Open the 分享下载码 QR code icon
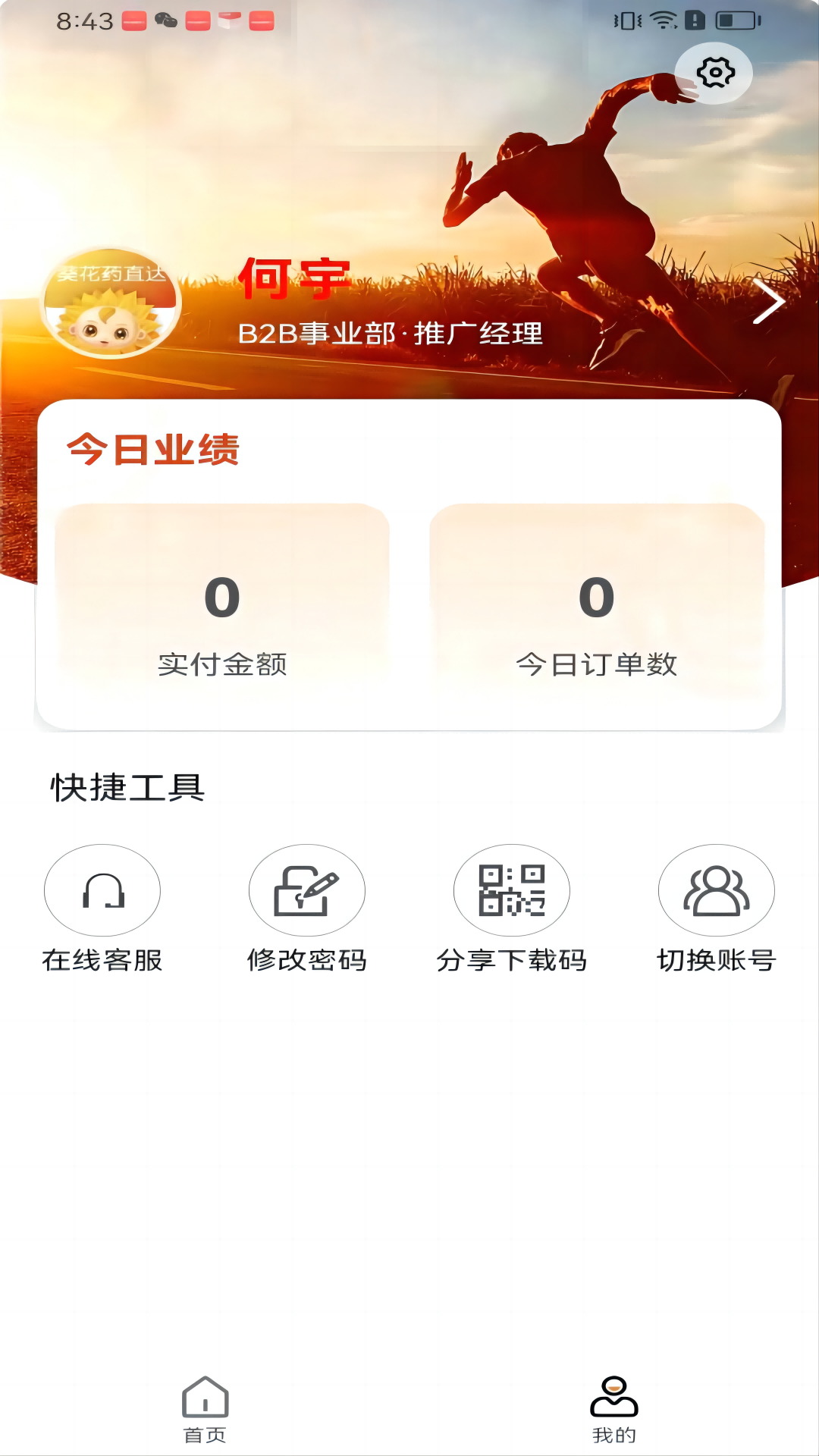This screenshot has width=819, height=1456. coord(512,891)
